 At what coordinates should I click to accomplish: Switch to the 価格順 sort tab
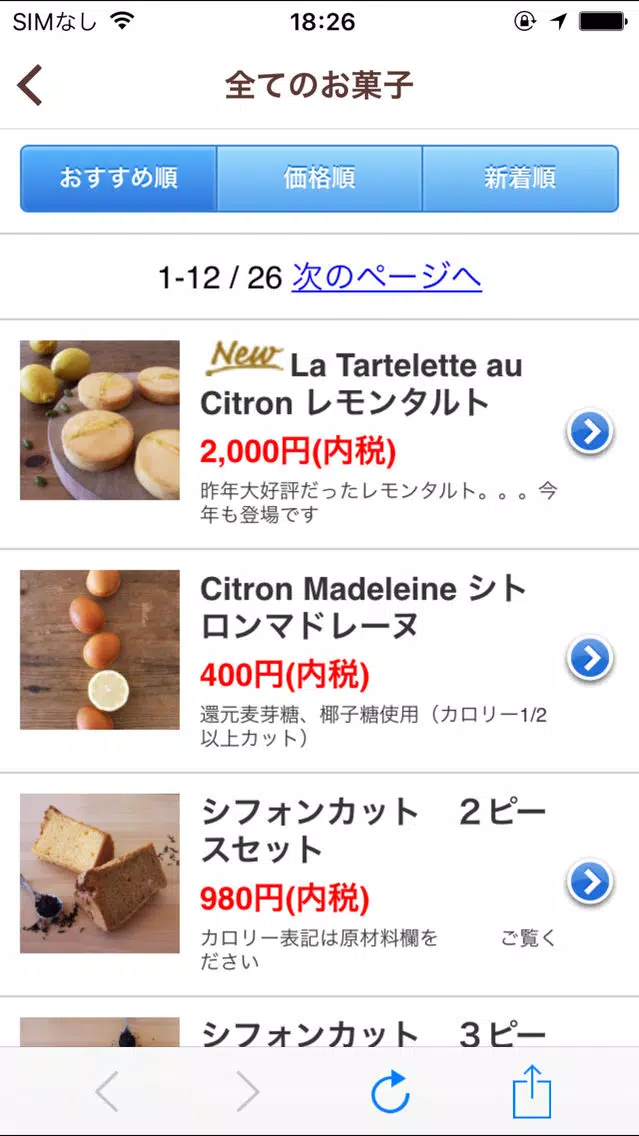(x=320, y=178)
